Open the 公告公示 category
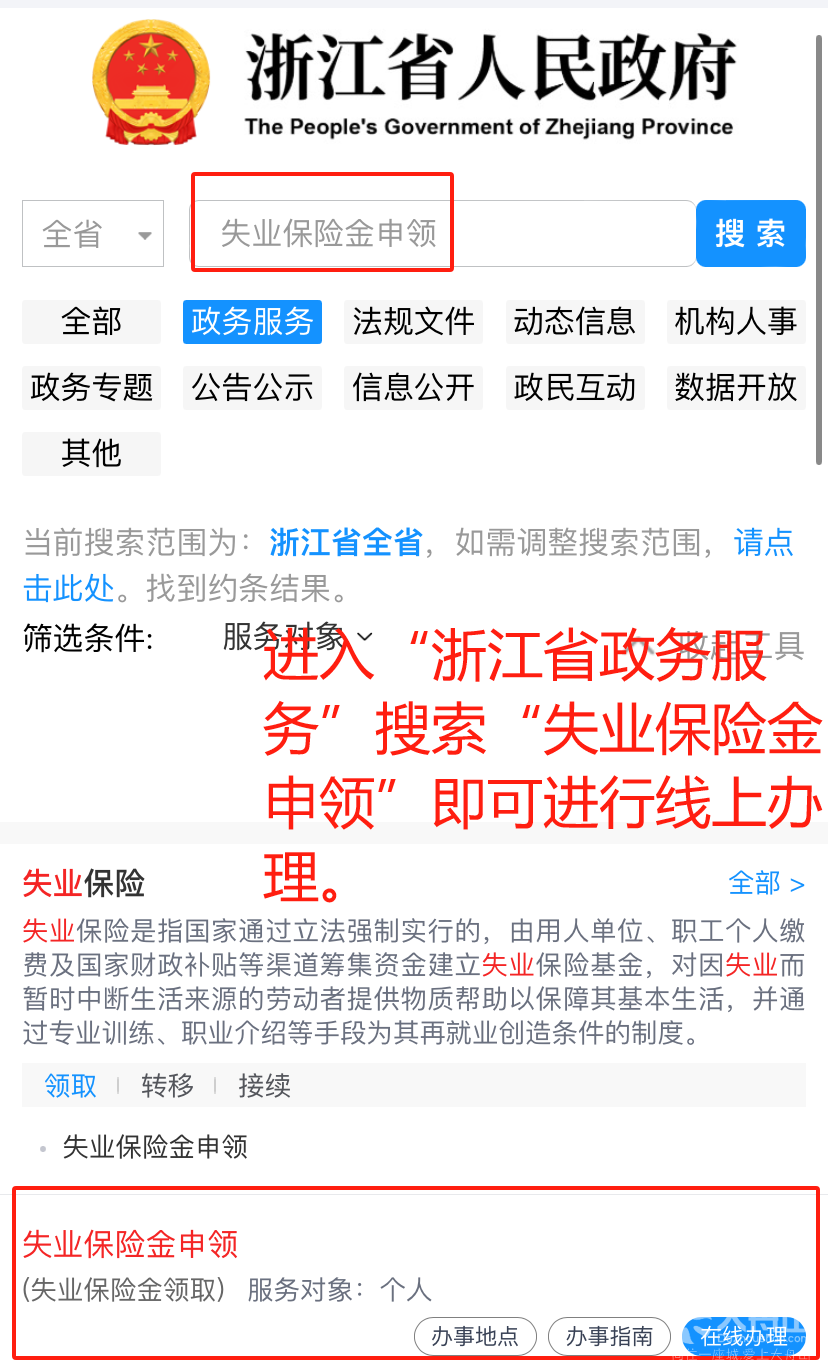The height and width of the screenshot is (1365, 828). 252,388
